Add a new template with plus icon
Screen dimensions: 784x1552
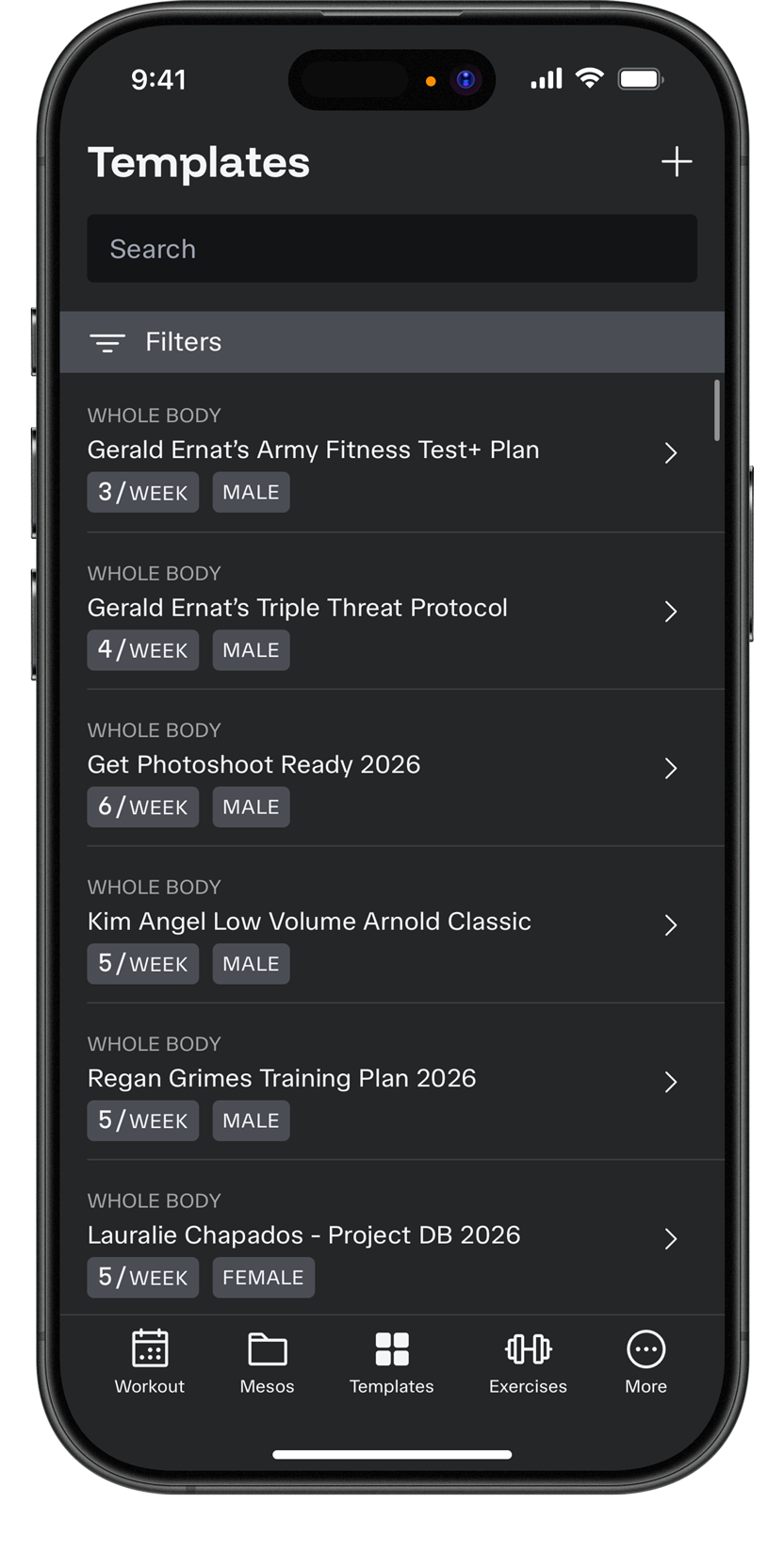tap(676, 161)
